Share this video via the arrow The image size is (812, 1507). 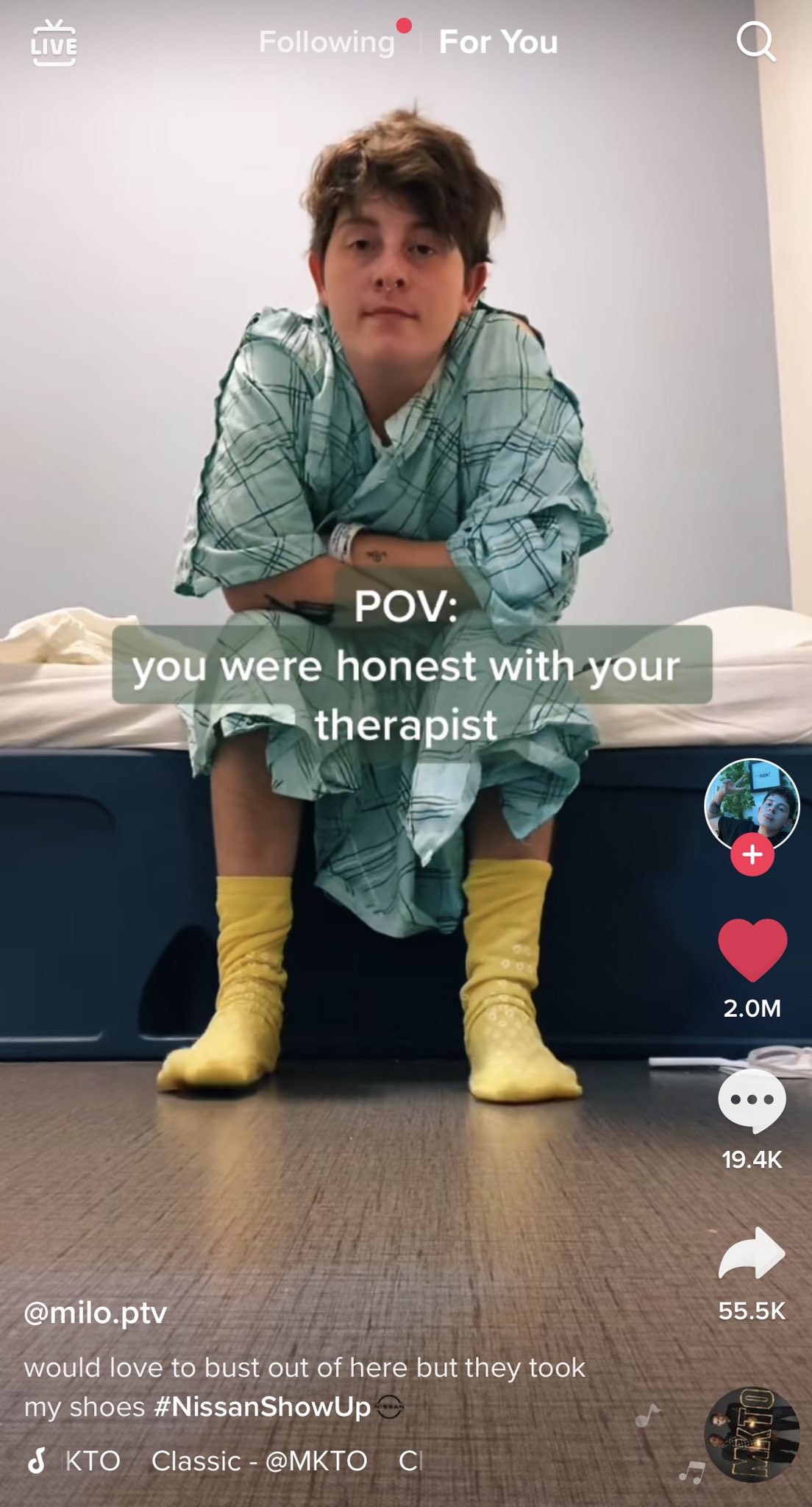pos(752,1253)
